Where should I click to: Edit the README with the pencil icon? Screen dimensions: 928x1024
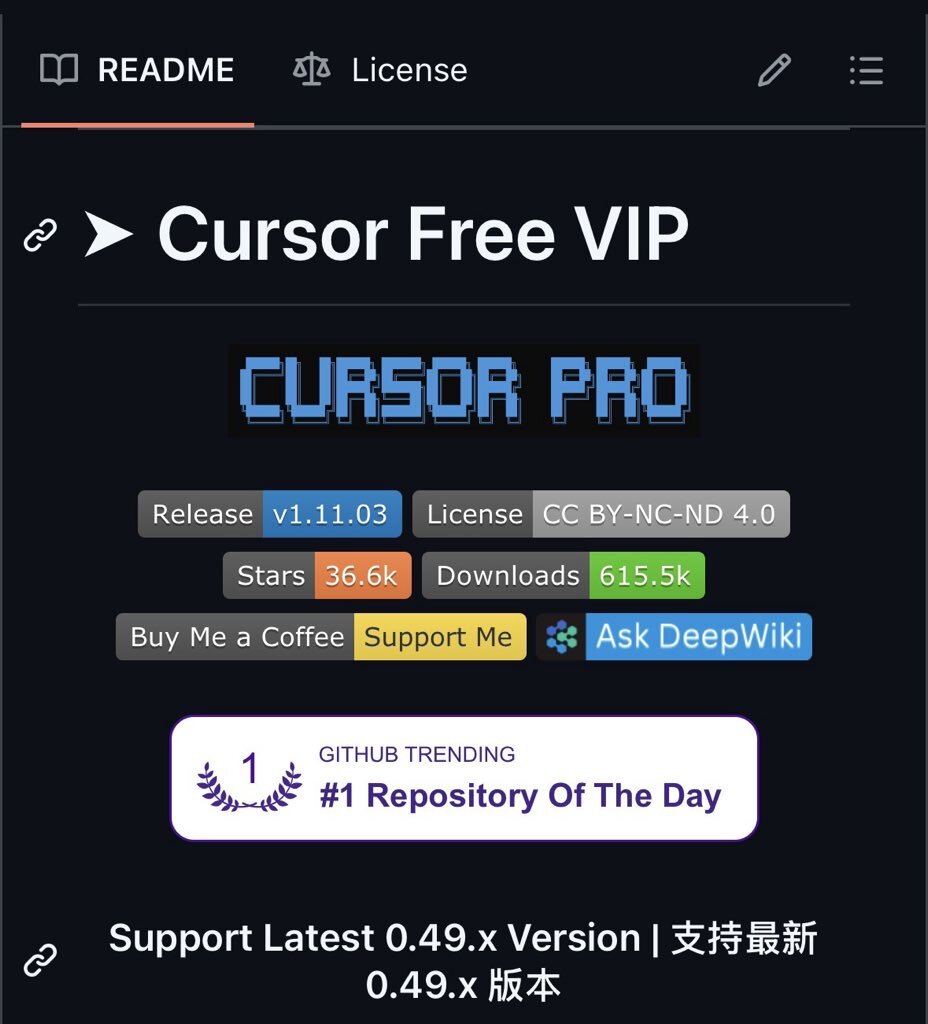coord(774,70)
